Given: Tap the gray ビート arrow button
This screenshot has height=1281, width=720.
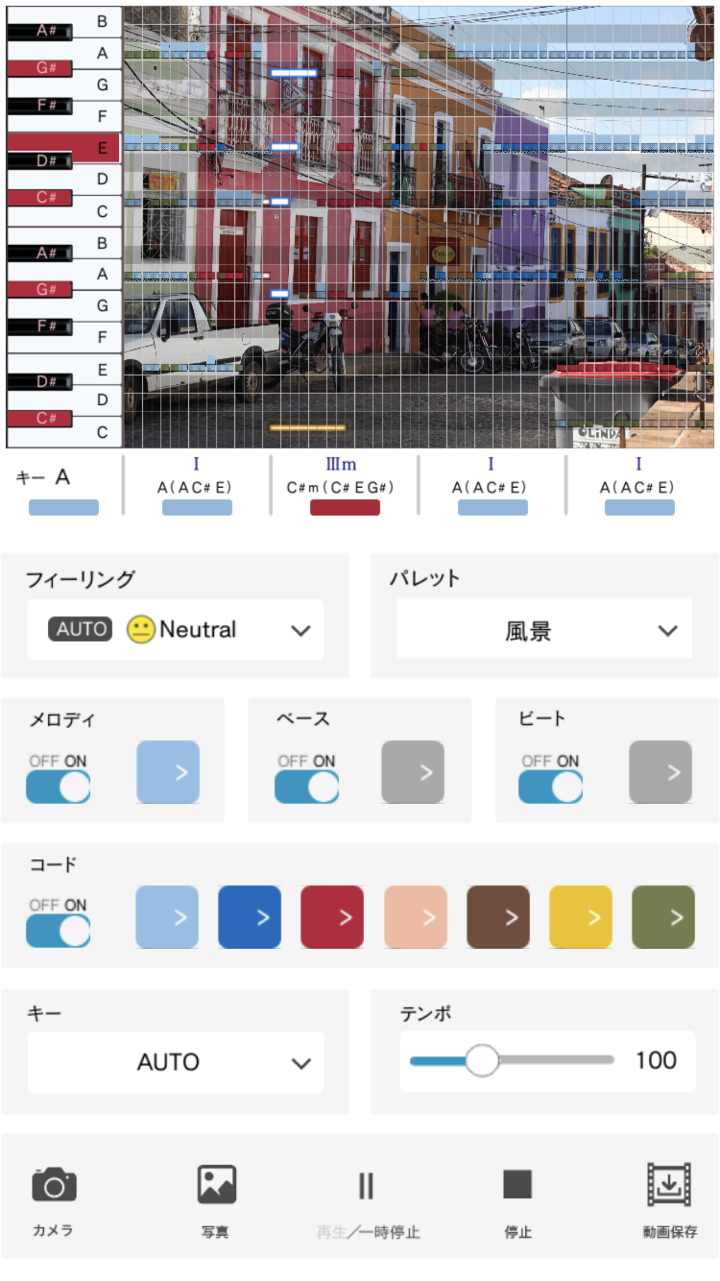Looking at the screenshot, I should [660, 772].
